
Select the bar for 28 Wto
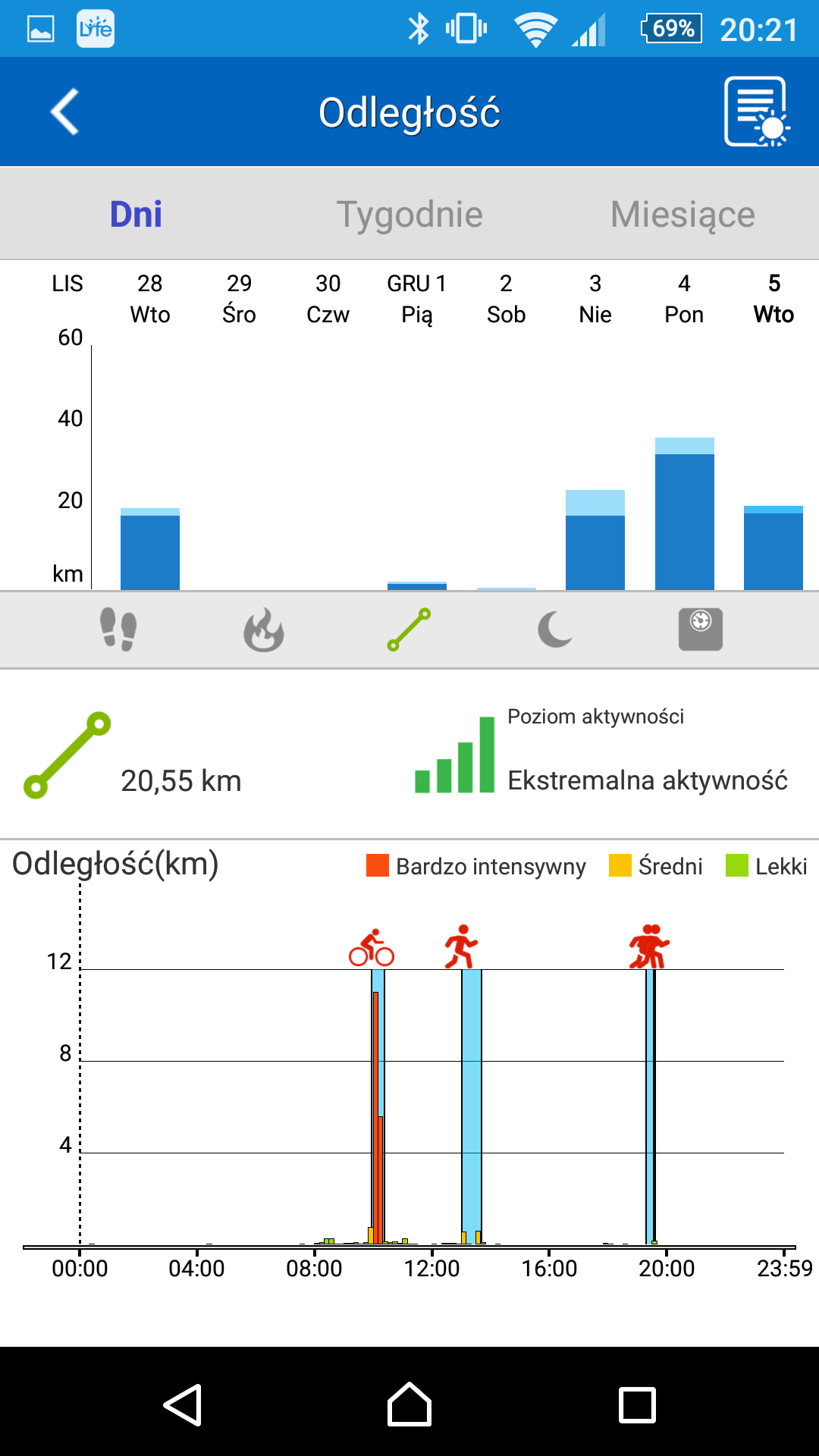click(150, 549)
